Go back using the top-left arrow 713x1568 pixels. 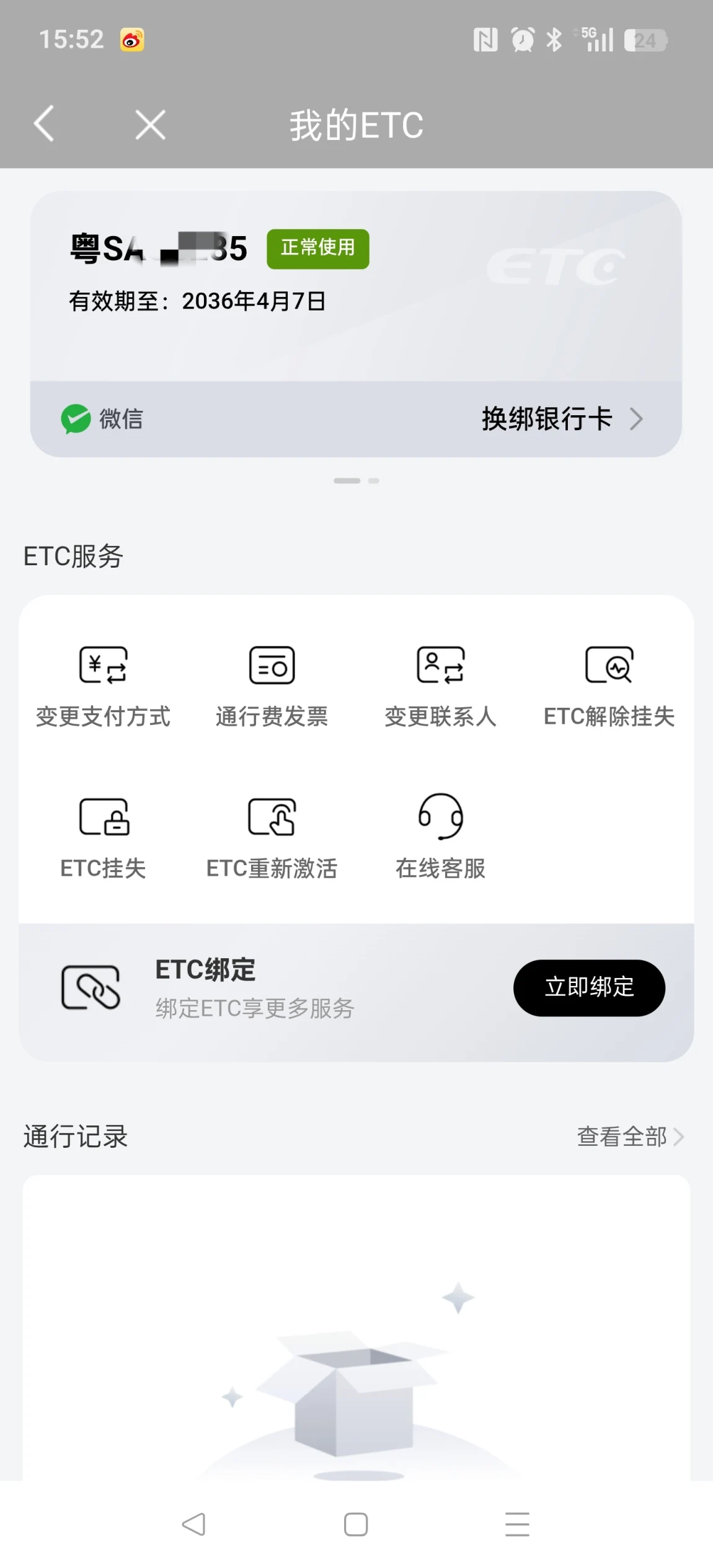point(44,124)
